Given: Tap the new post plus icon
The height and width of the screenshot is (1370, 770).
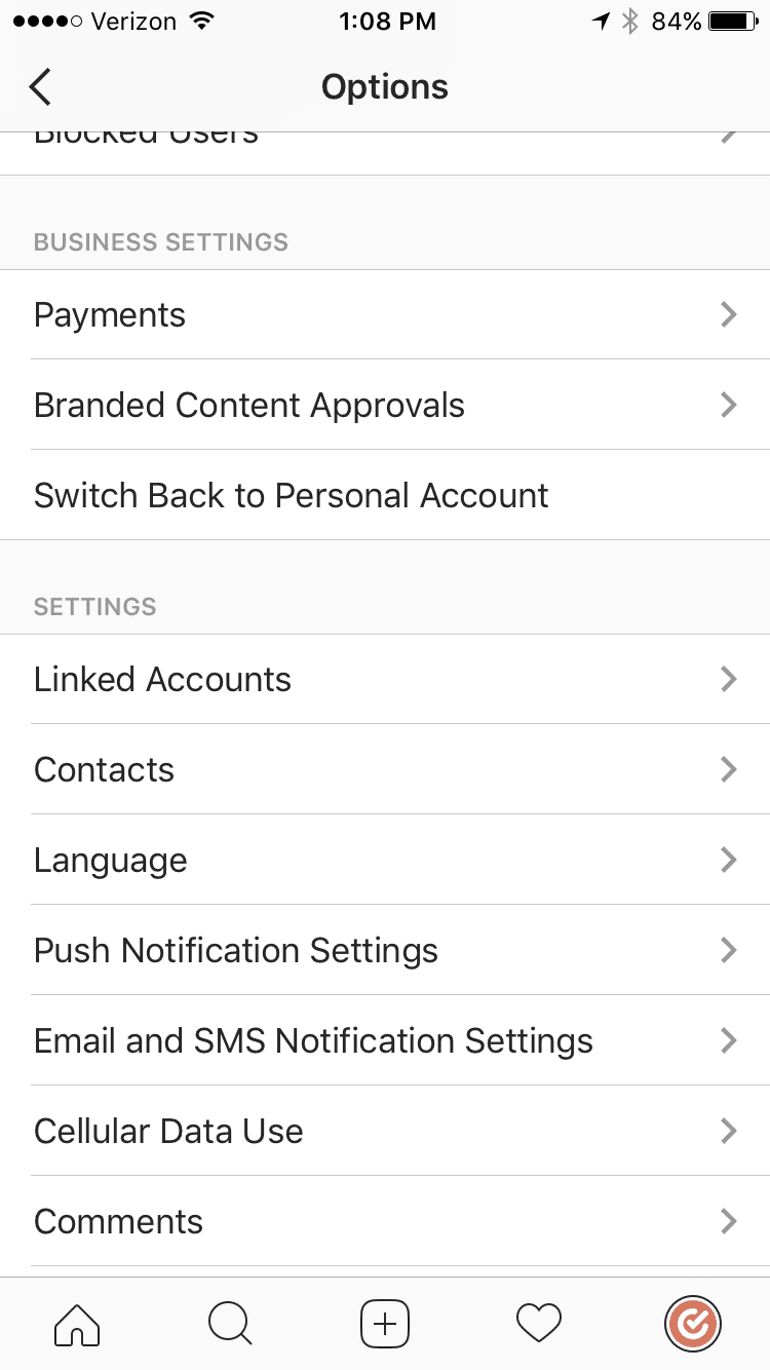Looking at the screenshot, I should pyautogui.click(x=384, y=1322).
